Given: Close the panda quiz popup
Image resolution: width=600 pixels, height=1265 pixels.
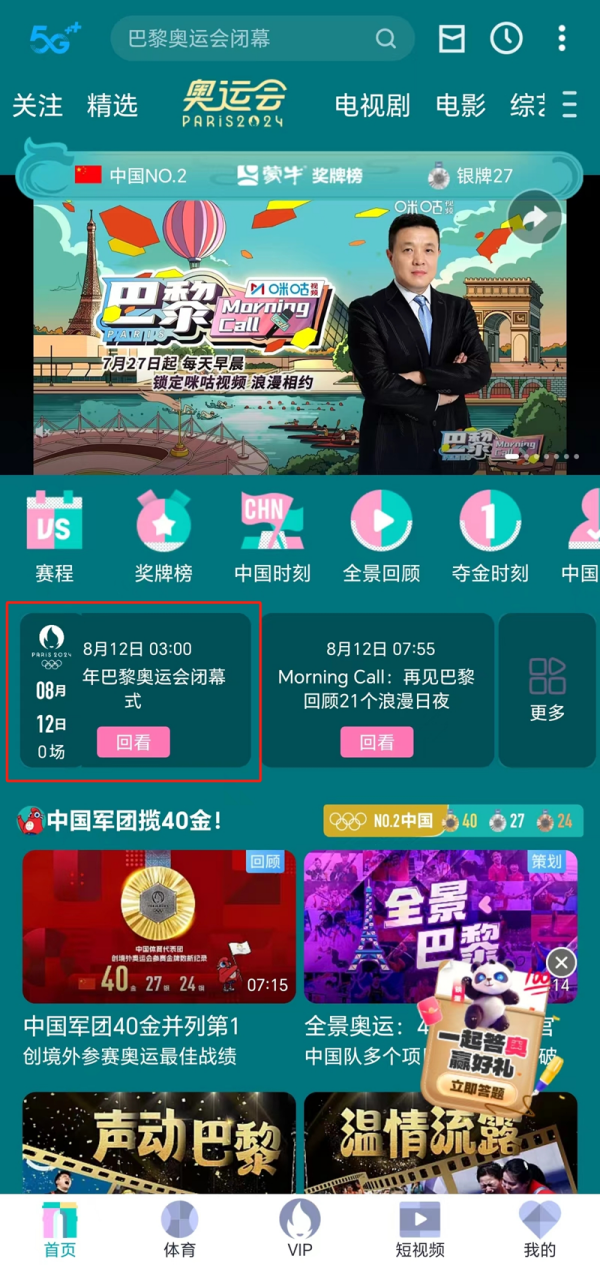Looking at the screenshot, I should click(x=562, y=963).
